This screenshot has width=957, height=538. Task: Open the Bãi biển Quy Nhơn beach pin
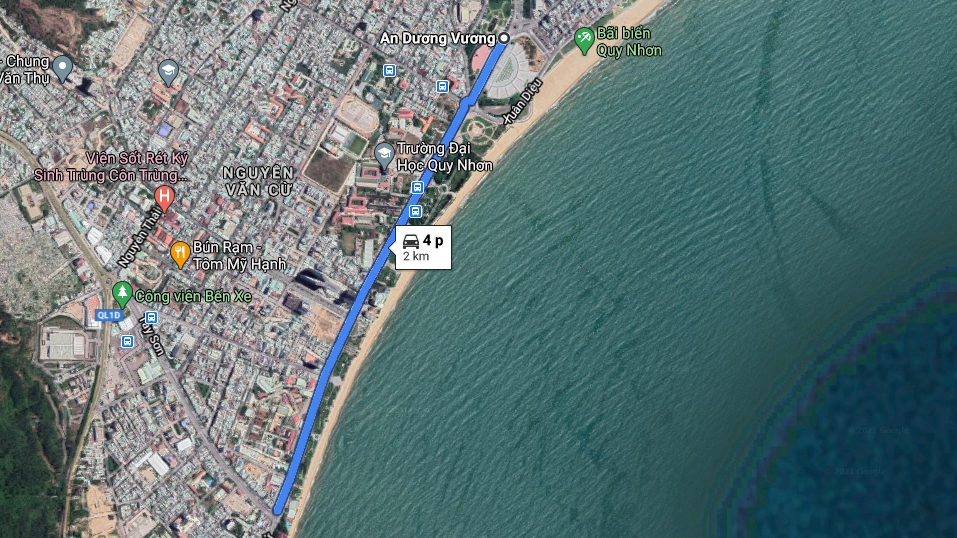pyautogui.click(x=584, y=40)
